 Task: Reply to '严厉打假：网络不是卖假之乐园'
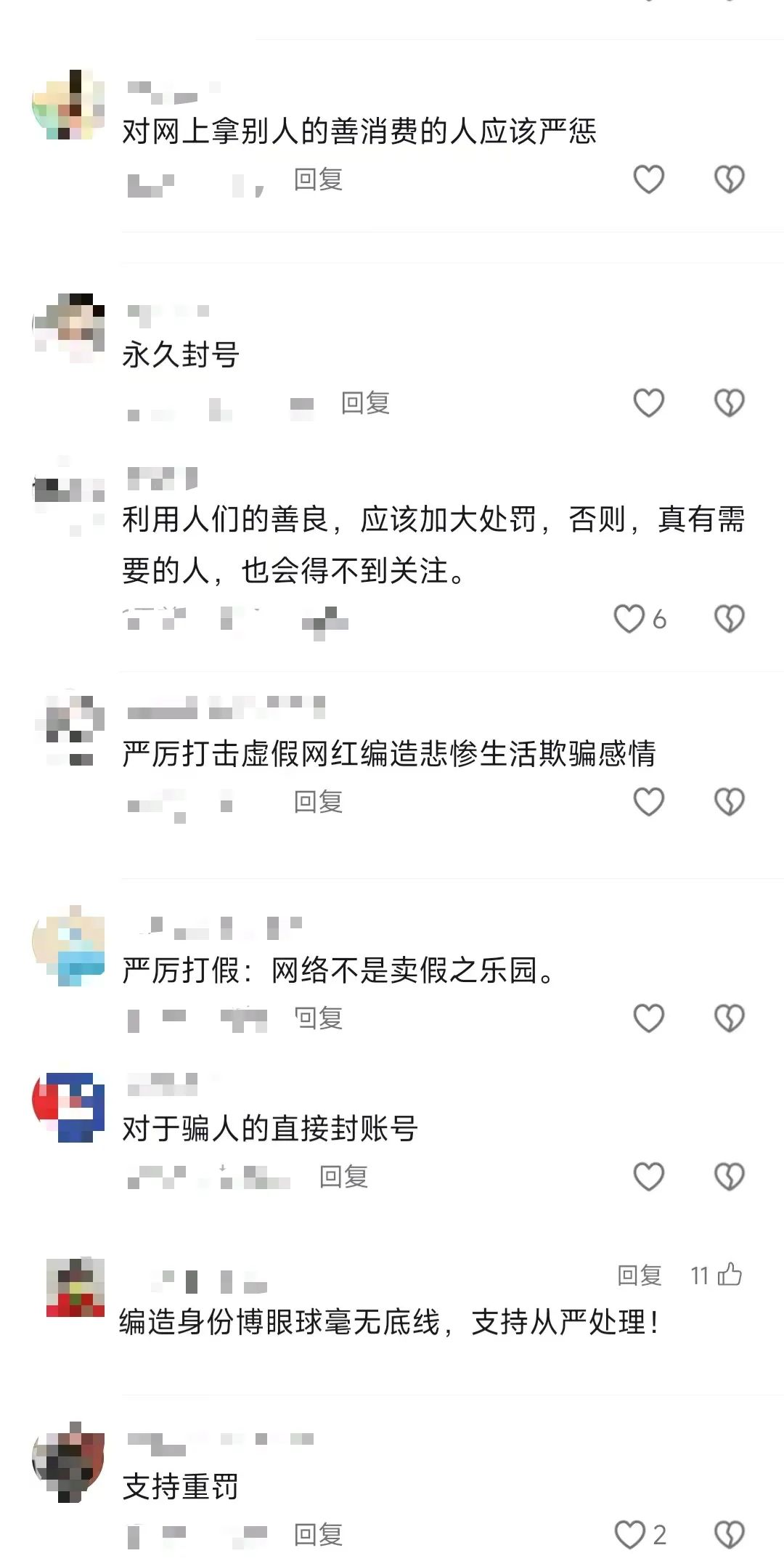point(318,1018)
